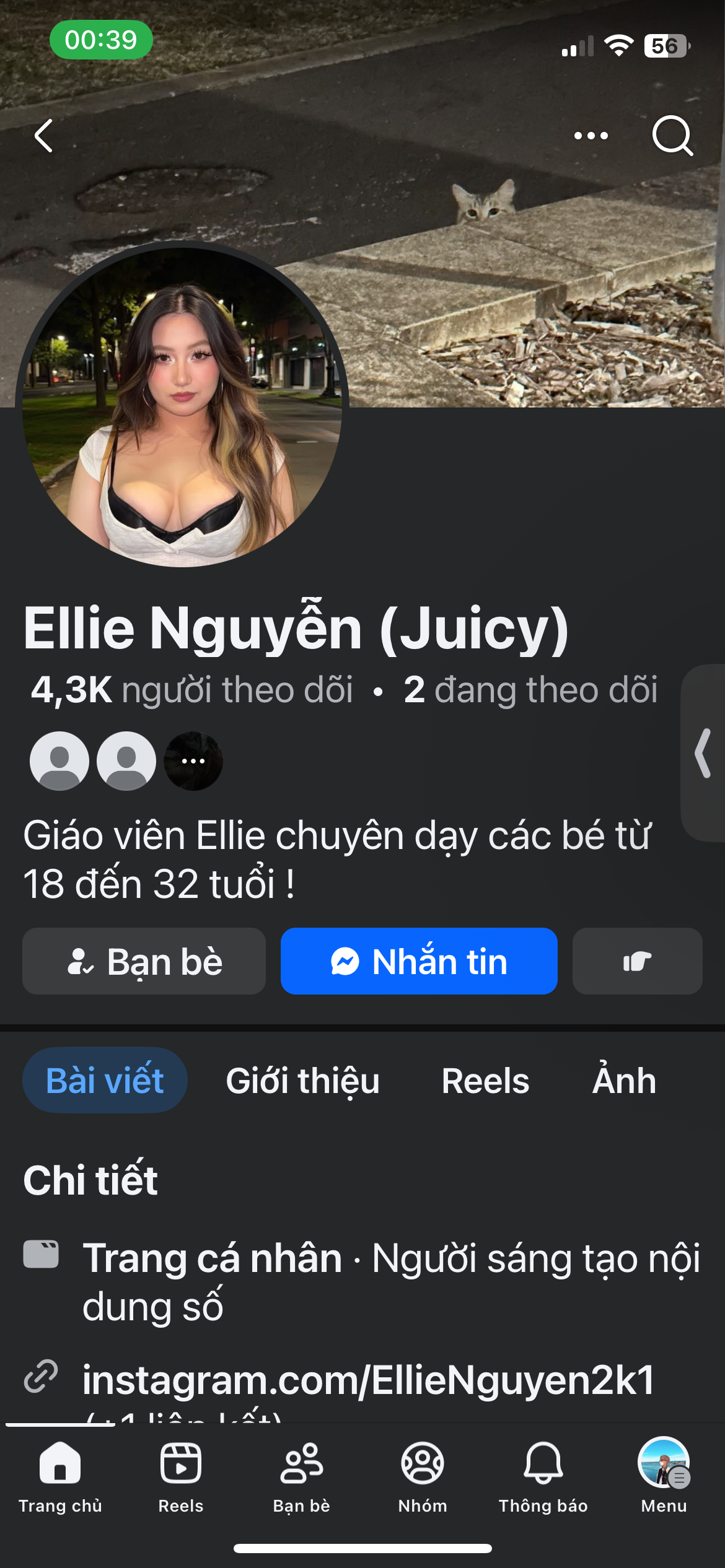Go to Trang chủ in bottom bar
725x1568 pixels.
pos(60,1478)
